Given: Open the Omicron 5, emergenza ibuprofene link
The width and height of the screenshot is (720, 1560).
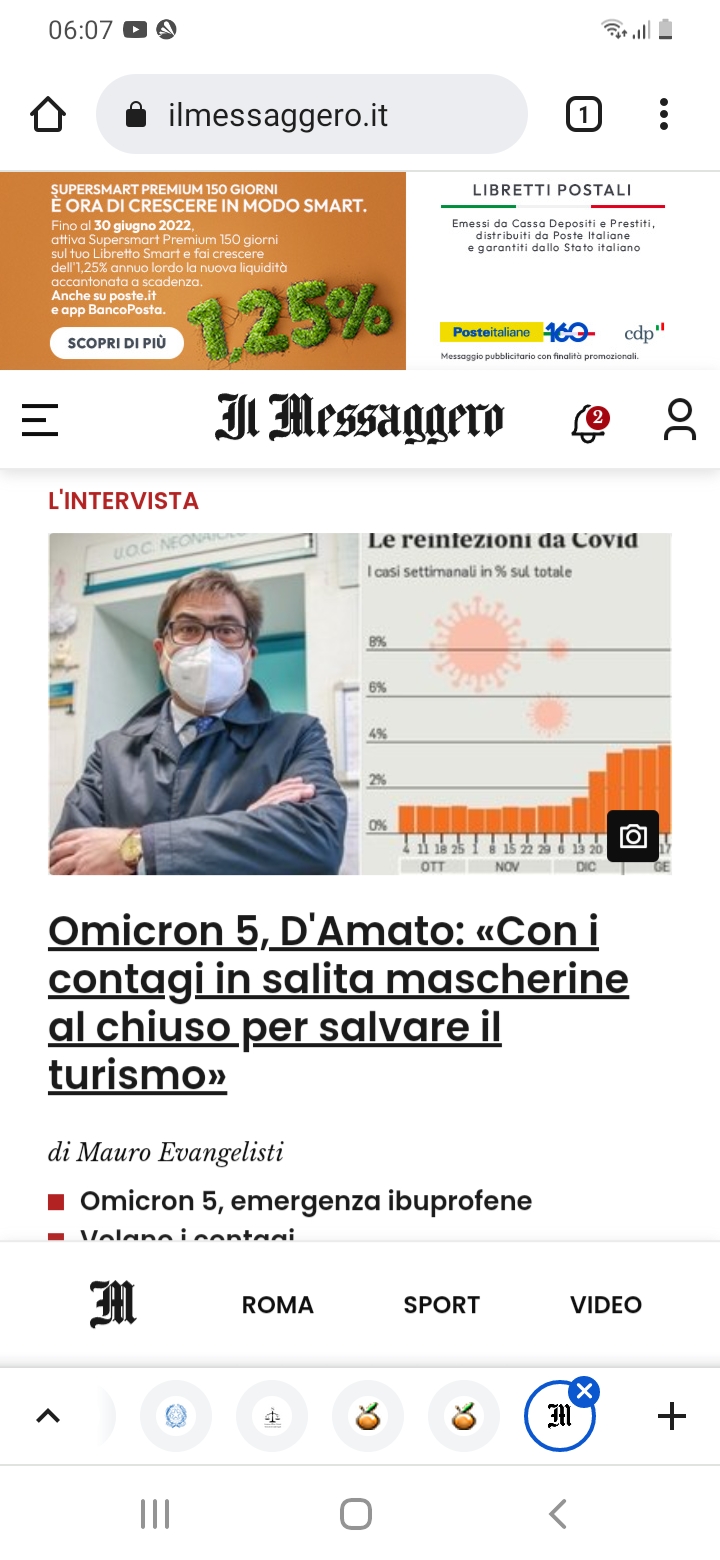Looking at the screenshot, I should [x=306, y=1200].
